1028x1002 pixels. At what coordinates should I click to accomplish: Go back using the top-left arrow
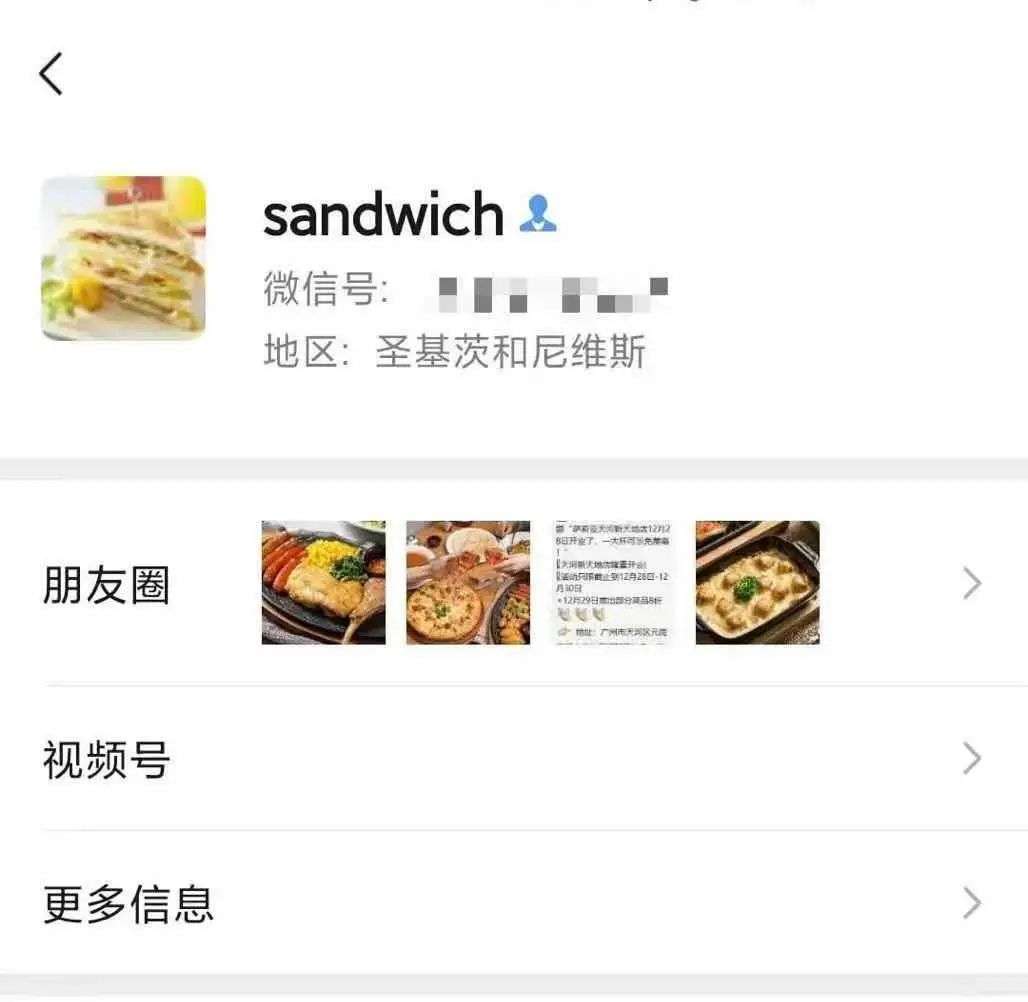[x=51, y=74]
